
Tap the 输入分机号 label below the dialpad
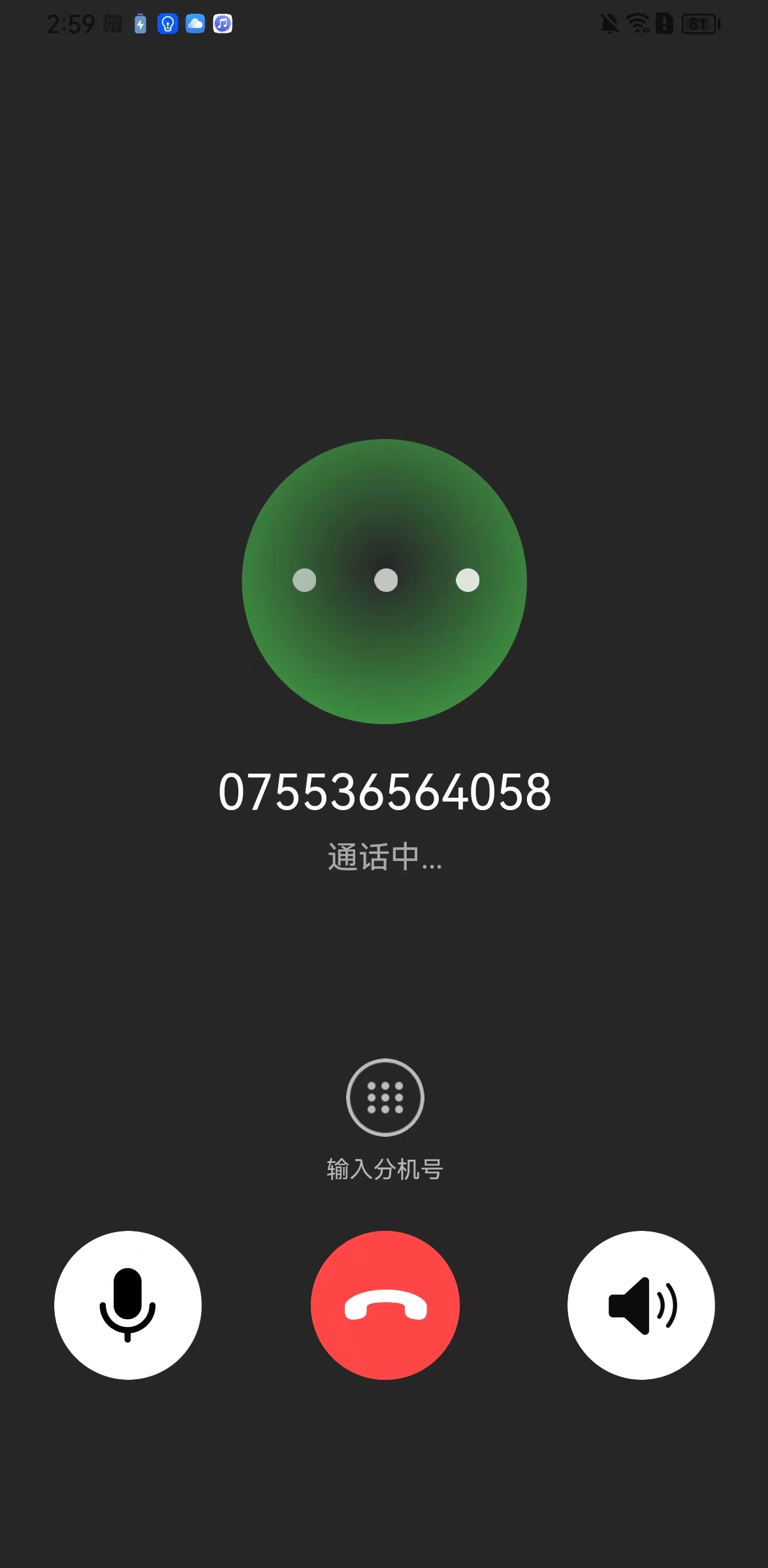[384, 1169]
